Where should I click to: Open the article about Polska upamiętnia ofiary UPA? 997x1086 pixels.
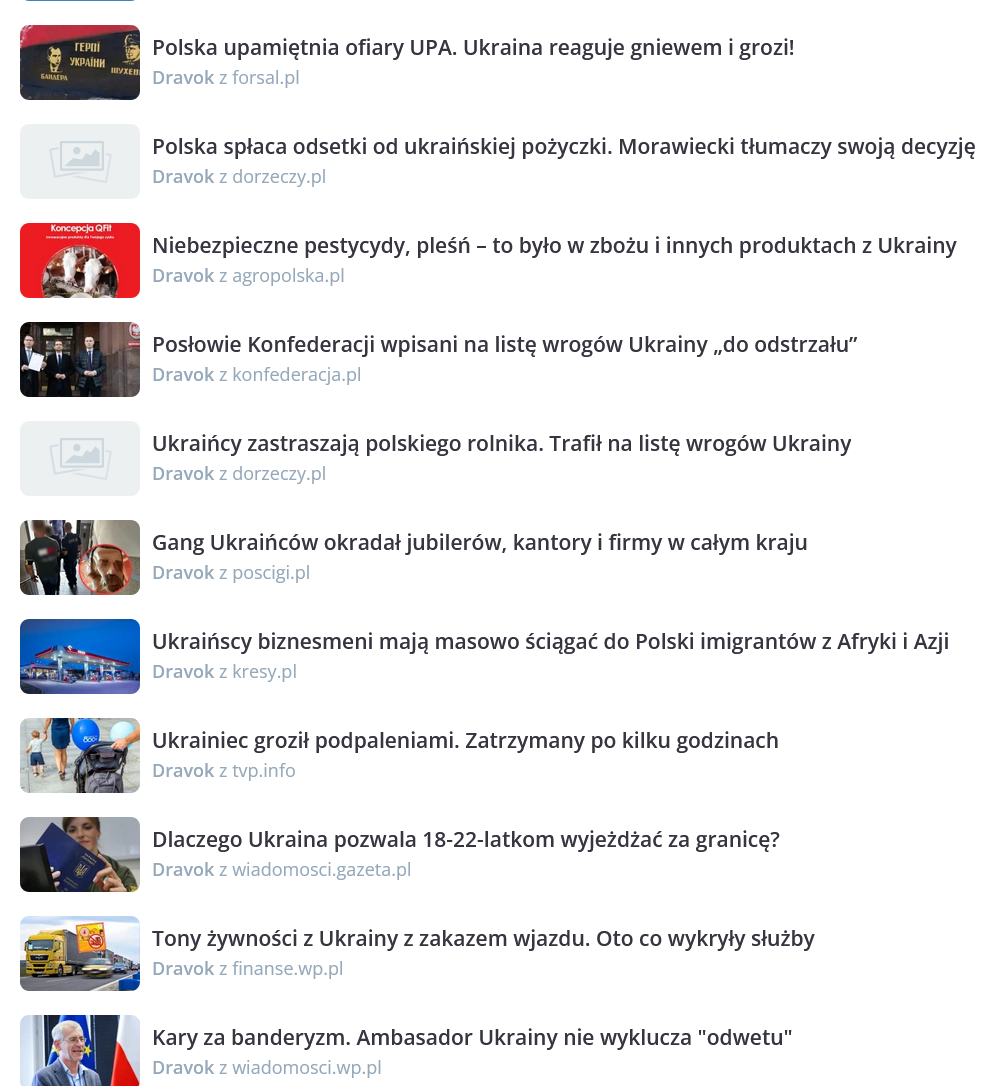(472, 47)
